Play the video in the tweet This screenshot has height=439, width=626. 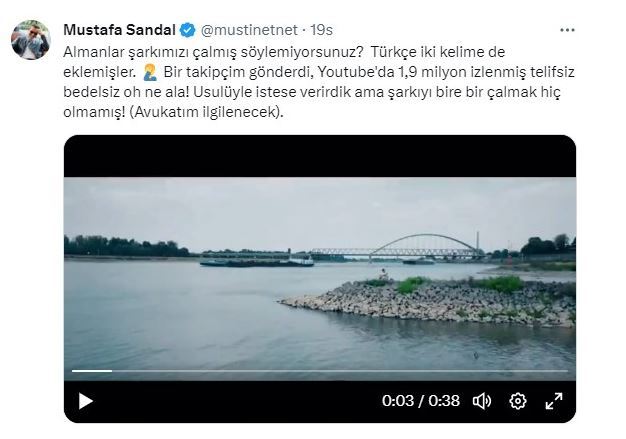(85, 400)
